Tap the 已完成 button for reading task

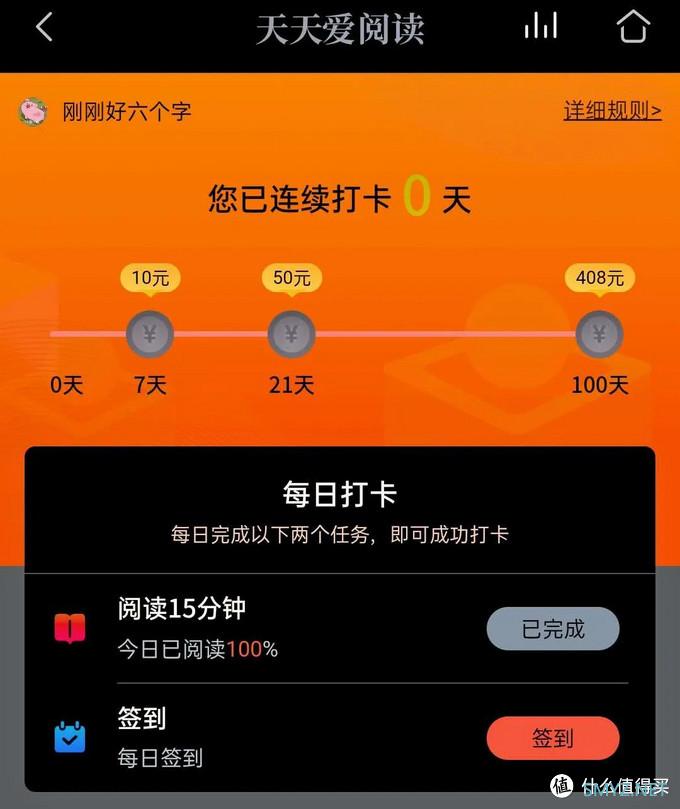(552, 629)
